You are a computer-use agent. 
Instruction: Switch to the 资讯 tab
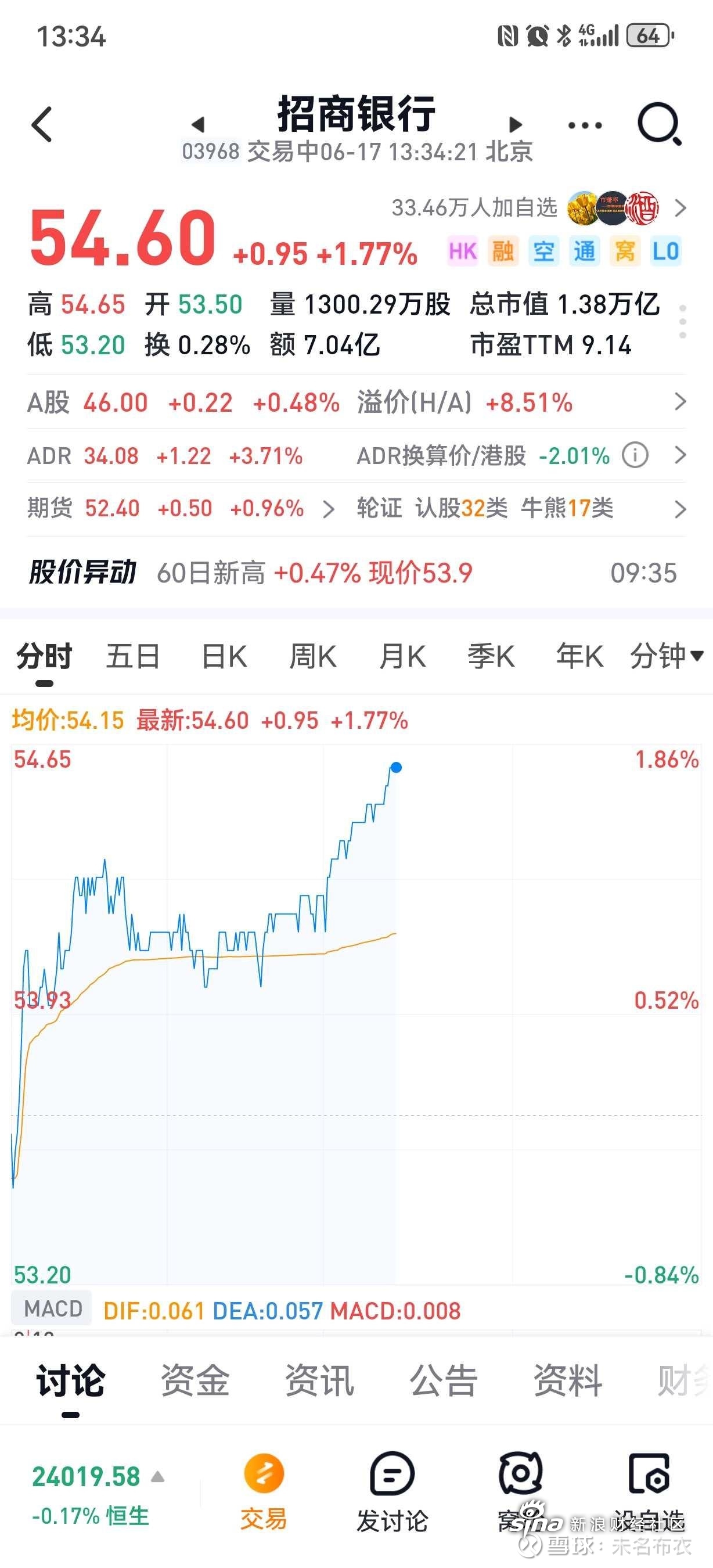pyautogui.click(x=319, y=1380)
